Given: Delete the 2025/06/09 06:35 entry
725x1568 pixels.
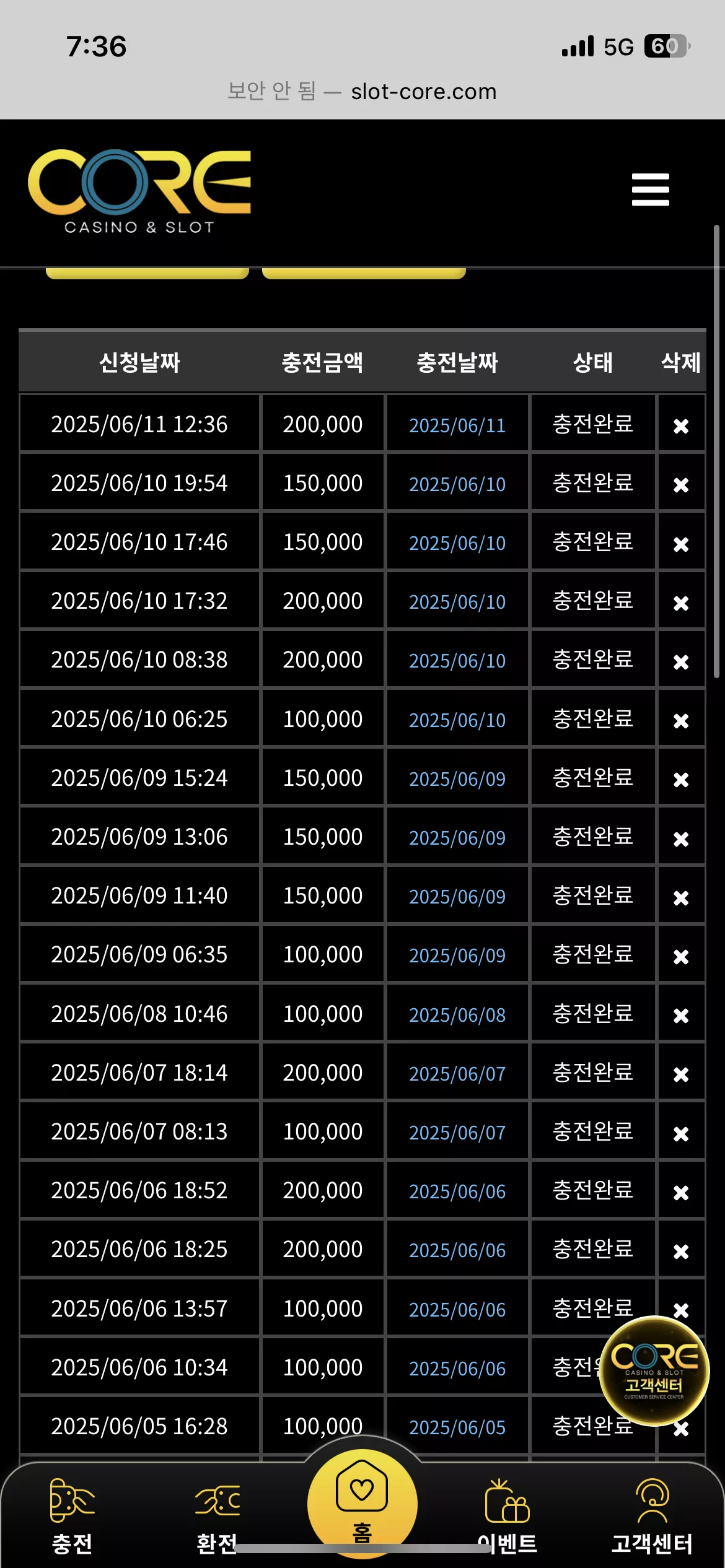Looking at the screenshot, I should [x=681, y=957].
